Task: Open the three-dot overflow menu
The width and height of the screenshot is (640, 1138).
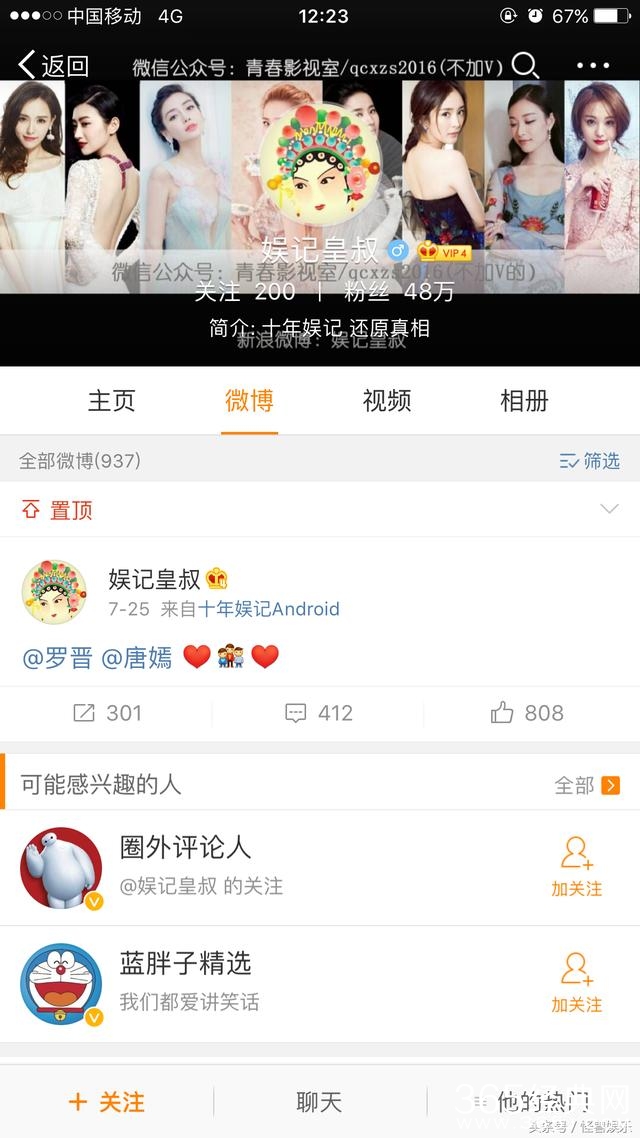Action: click(592, 66)
